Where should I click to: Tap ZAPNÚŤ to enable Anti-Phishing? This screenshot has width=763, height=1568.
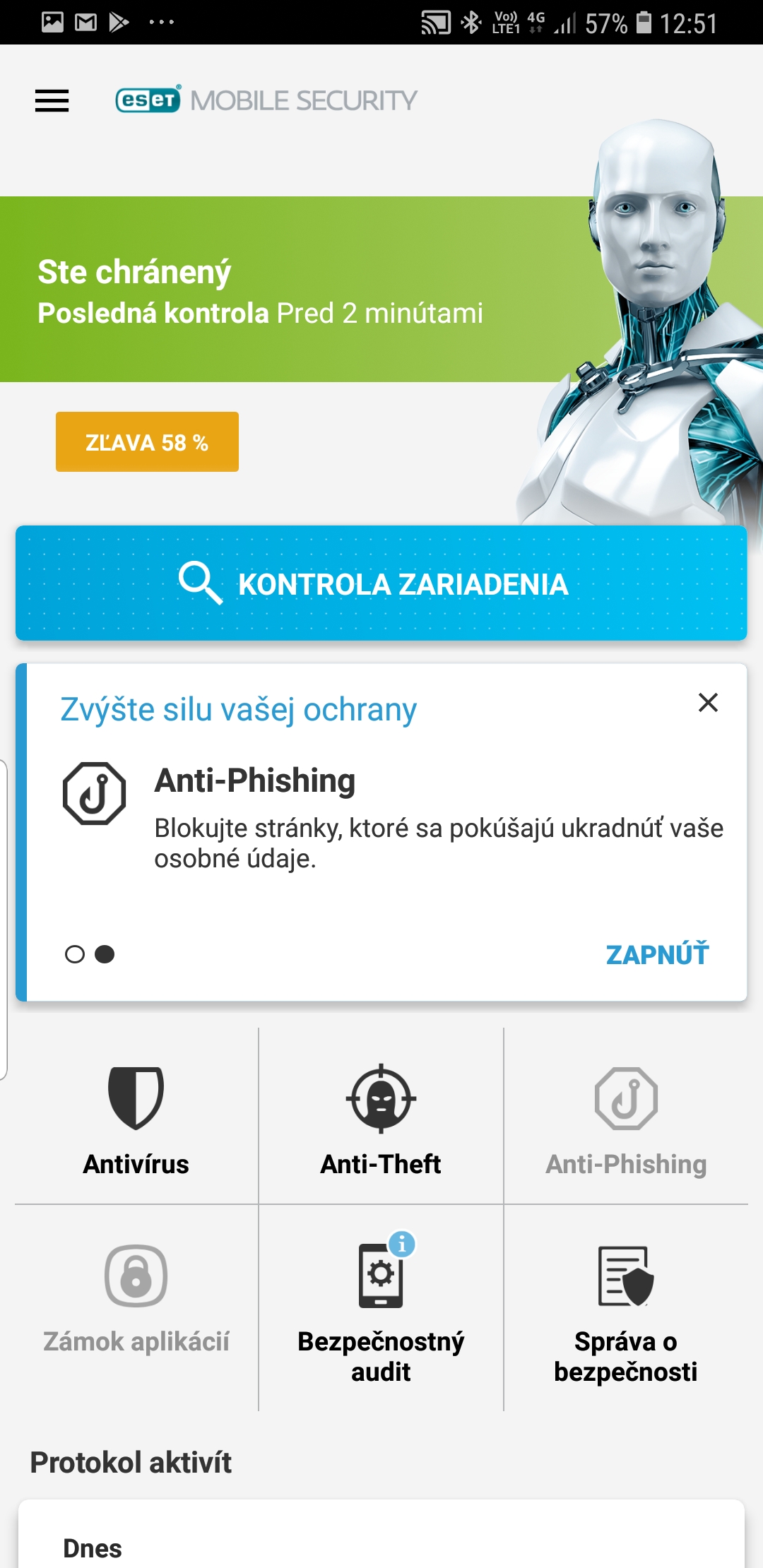(657, 954)
